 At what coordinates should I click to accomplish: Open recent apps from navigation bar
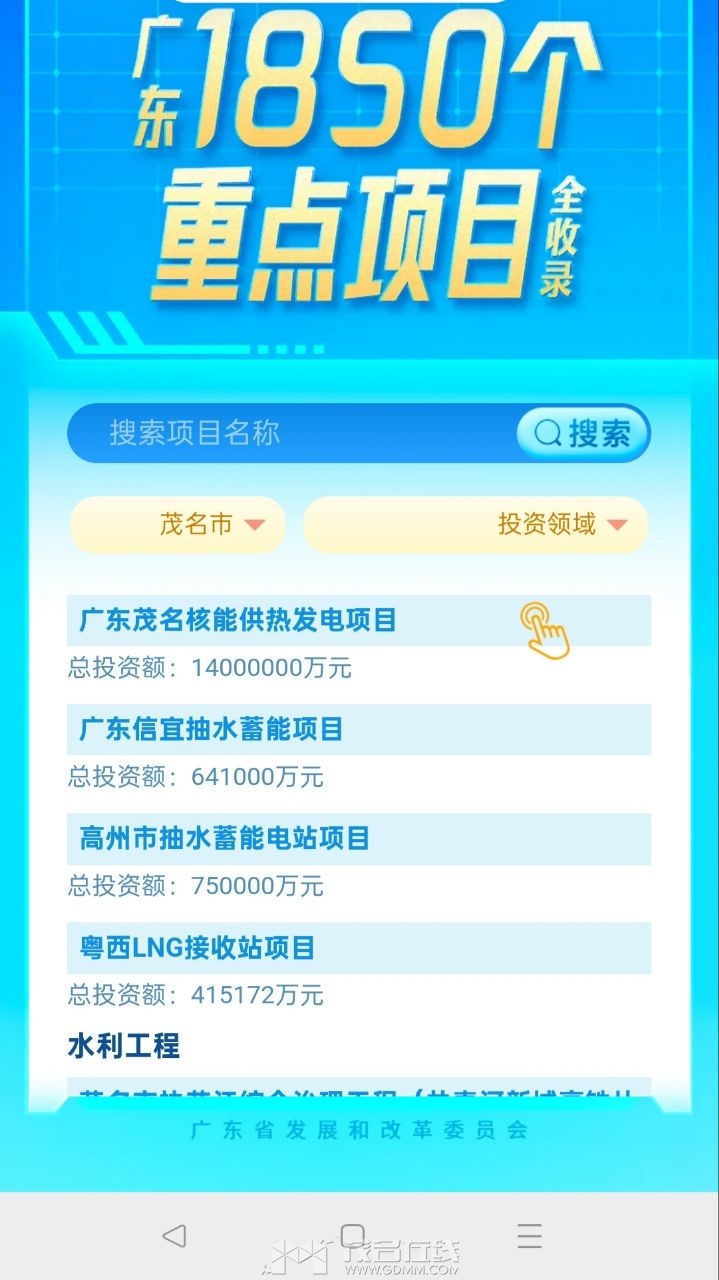(x=529, y=1235)
